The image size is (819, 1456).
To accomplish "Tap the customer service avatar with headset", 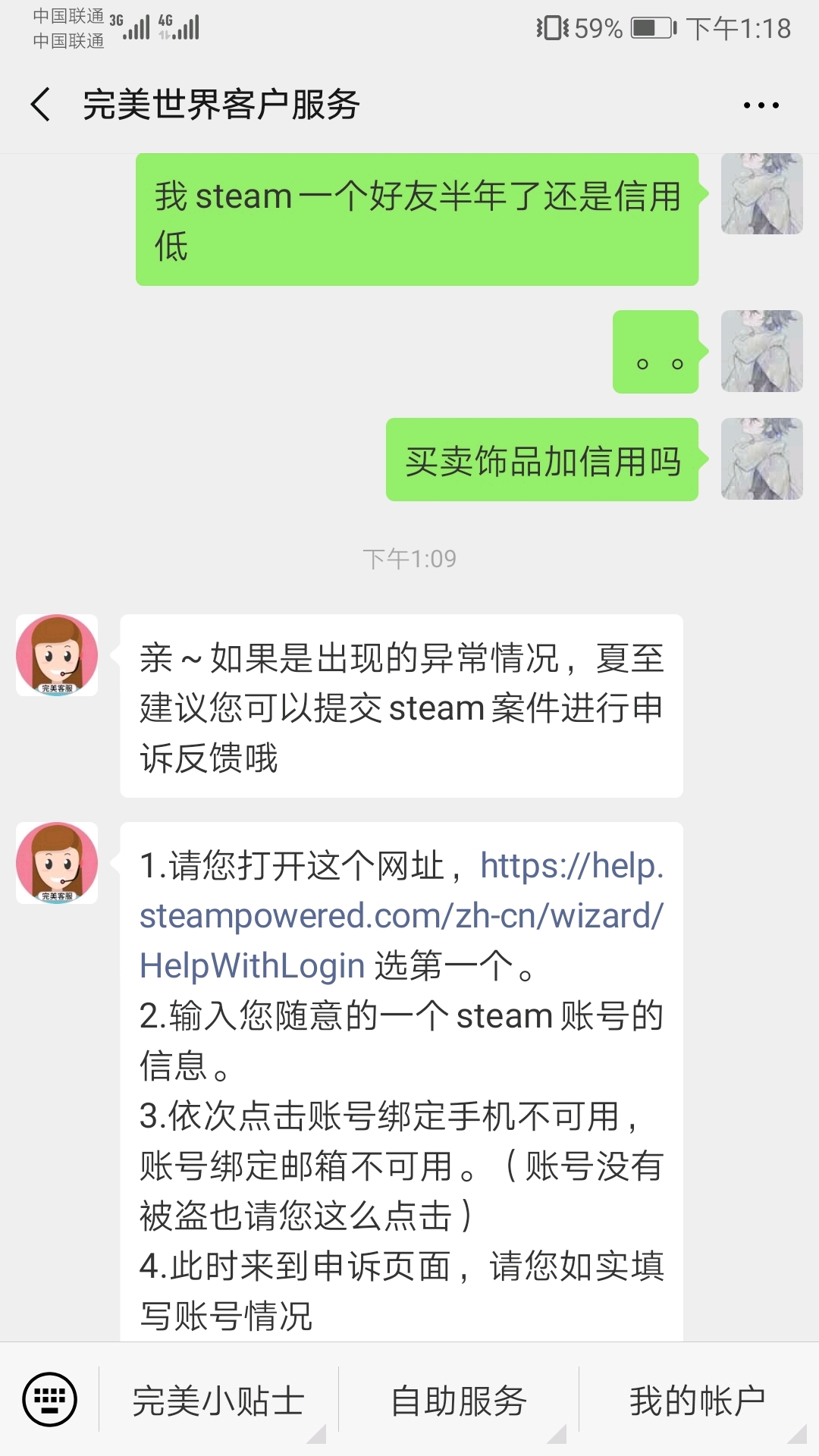I will (x=57, y=658).
